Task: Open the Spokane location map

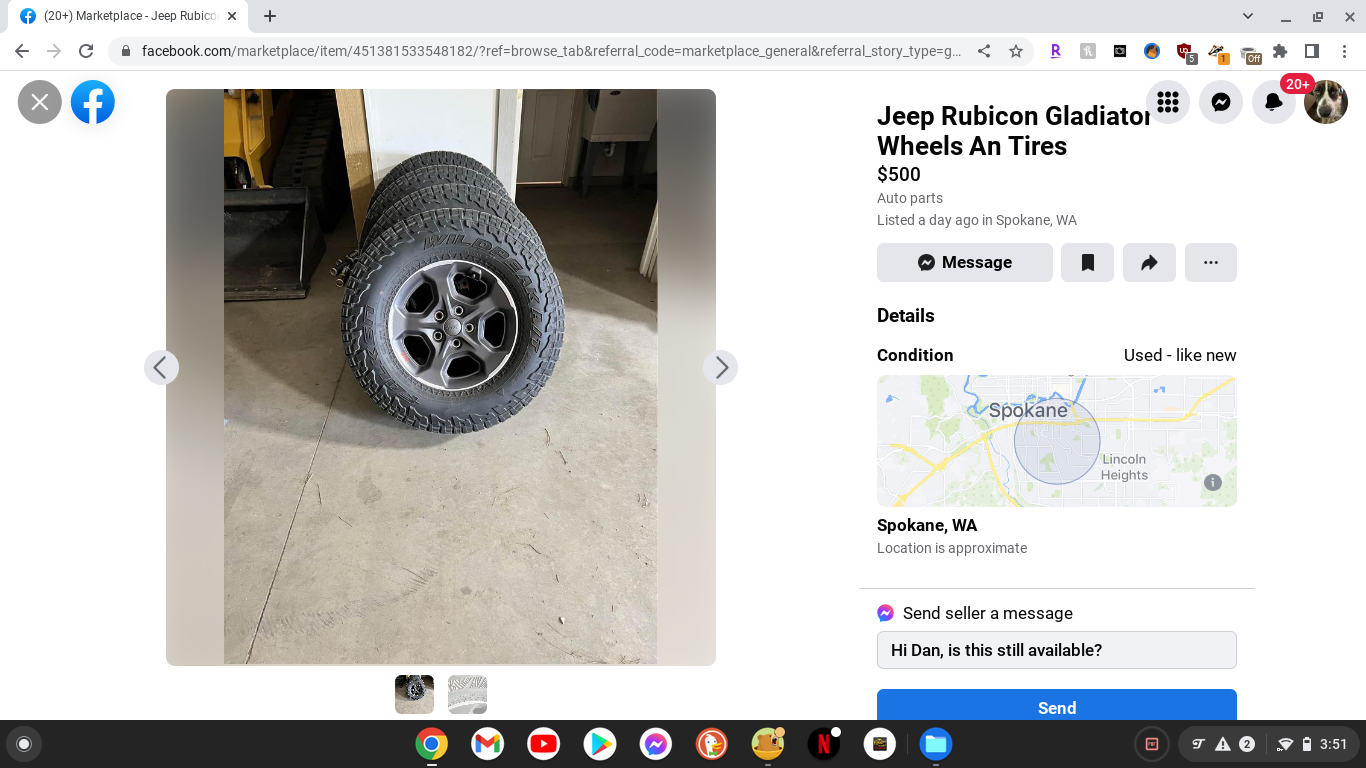Action: click(1056, 441)
